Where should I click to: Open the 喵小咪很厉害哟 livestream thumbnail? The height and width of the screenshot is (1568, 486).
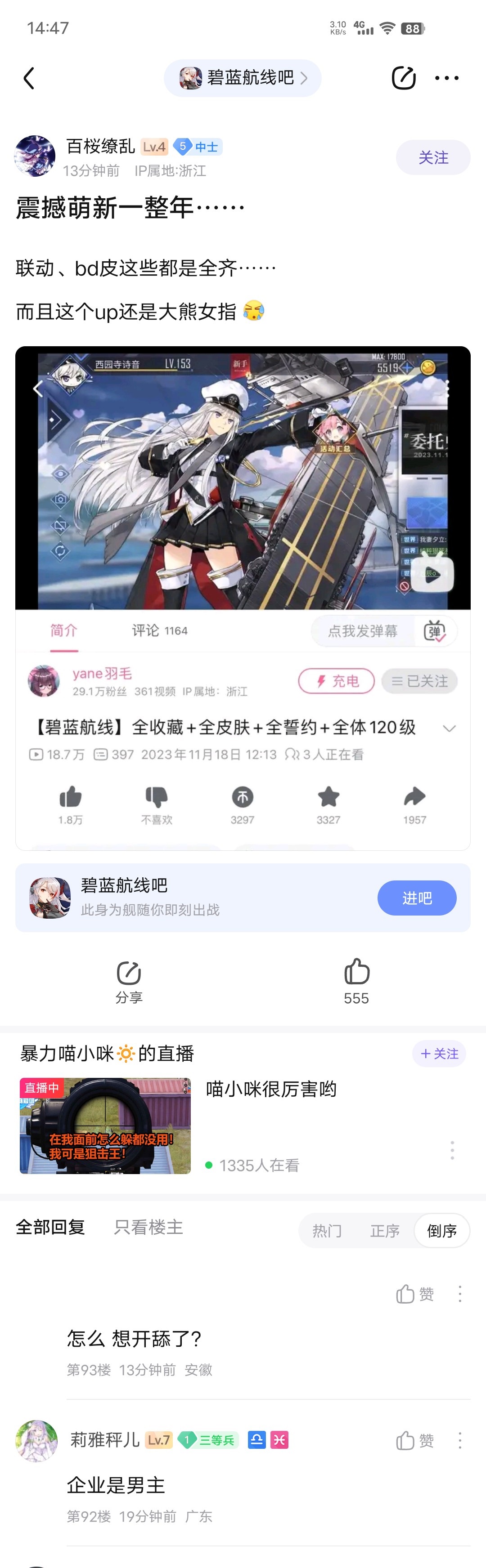tap(105, 1126)
